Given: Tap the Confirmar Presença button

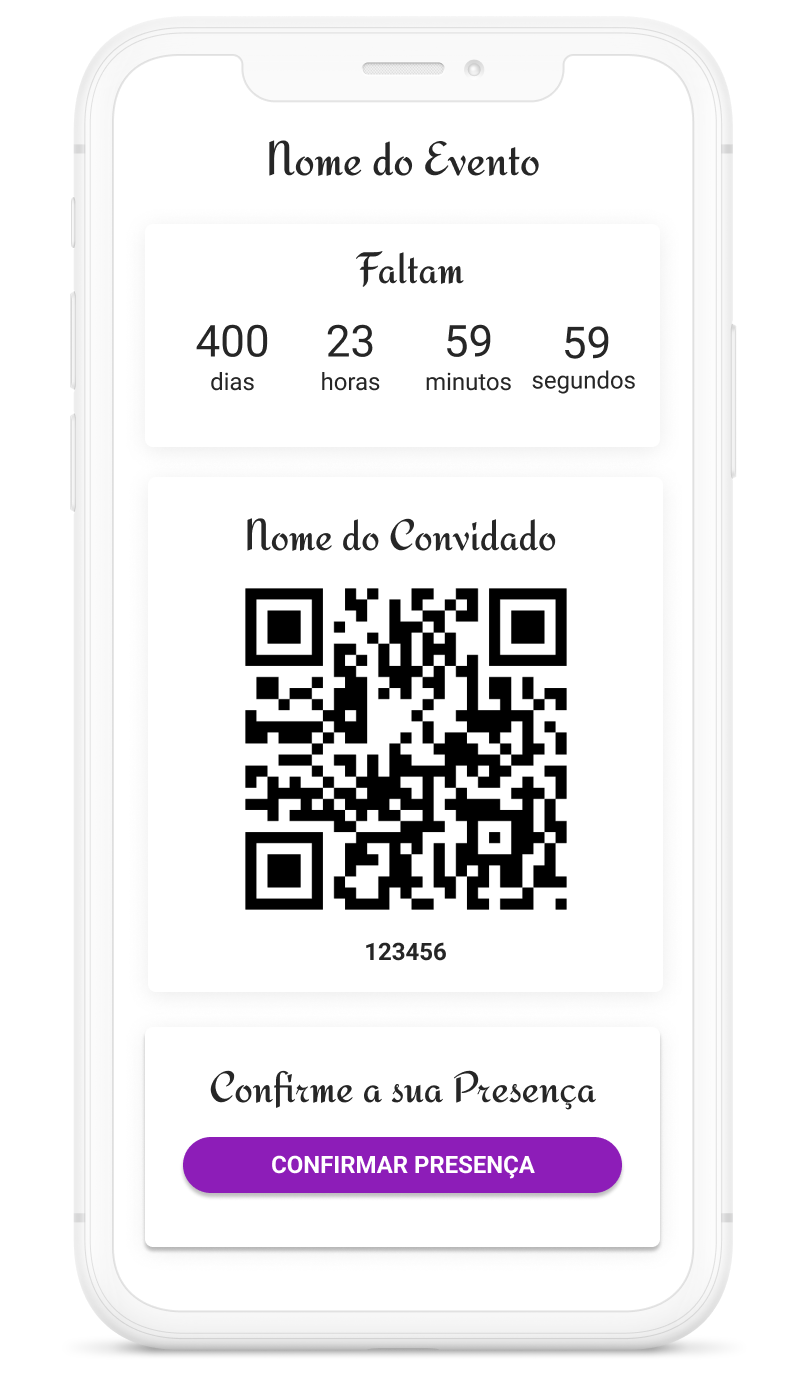Looking at the screenshot, I should tap(402, 1165).
